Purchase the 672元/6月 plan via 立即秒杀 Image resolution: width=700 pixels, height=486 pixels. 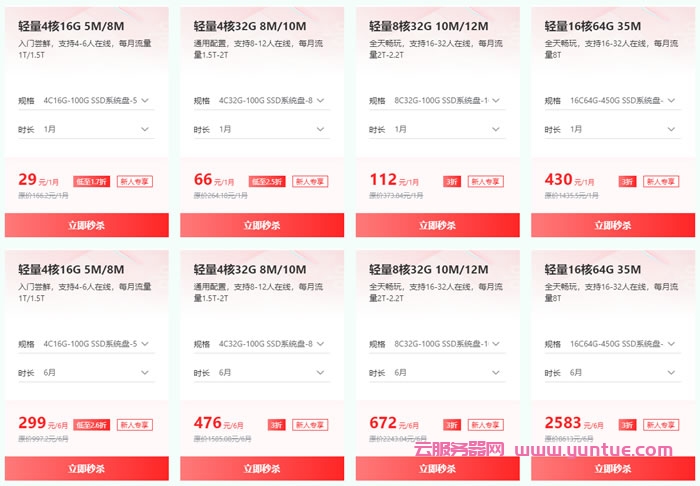[437, 468]
